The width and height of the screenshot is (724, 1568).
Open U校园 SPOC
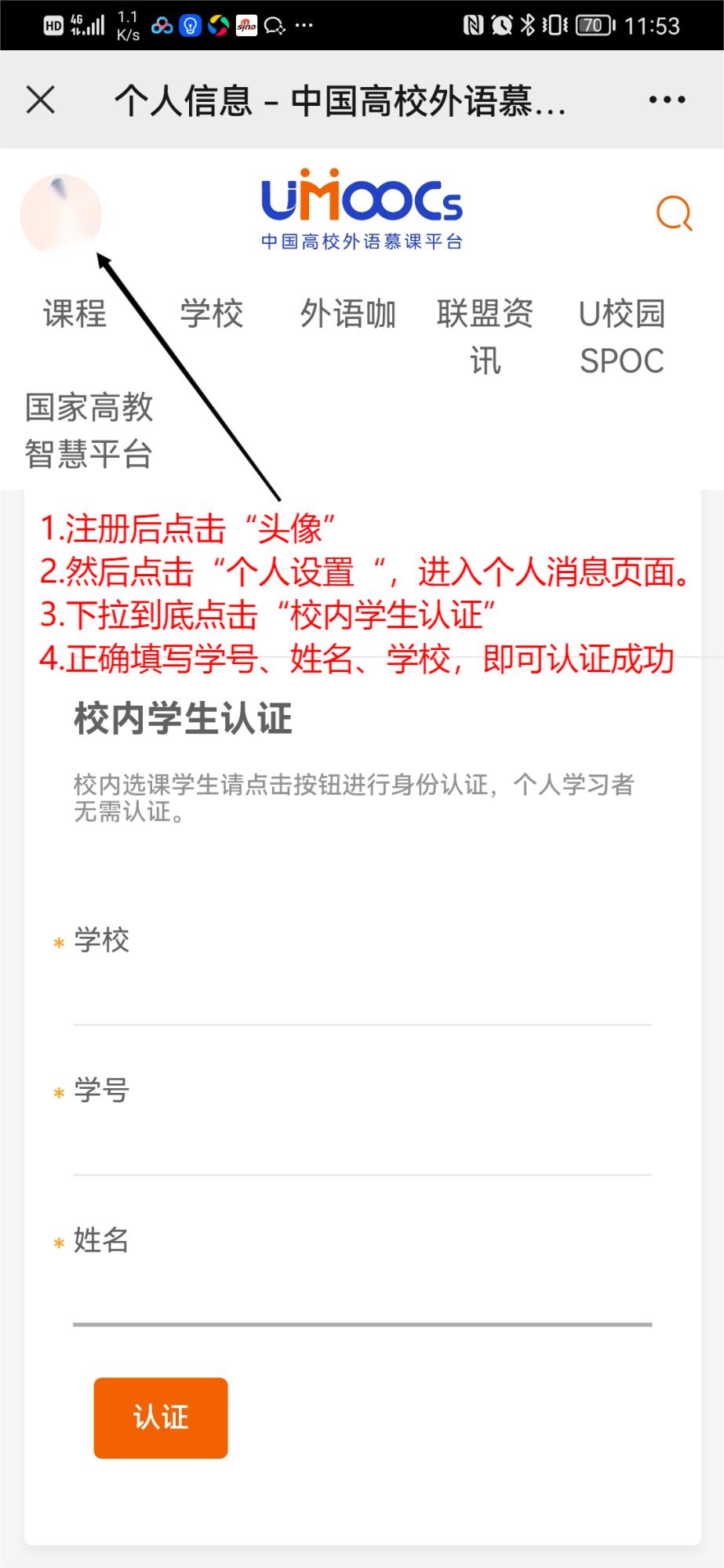tap(622, 336)
